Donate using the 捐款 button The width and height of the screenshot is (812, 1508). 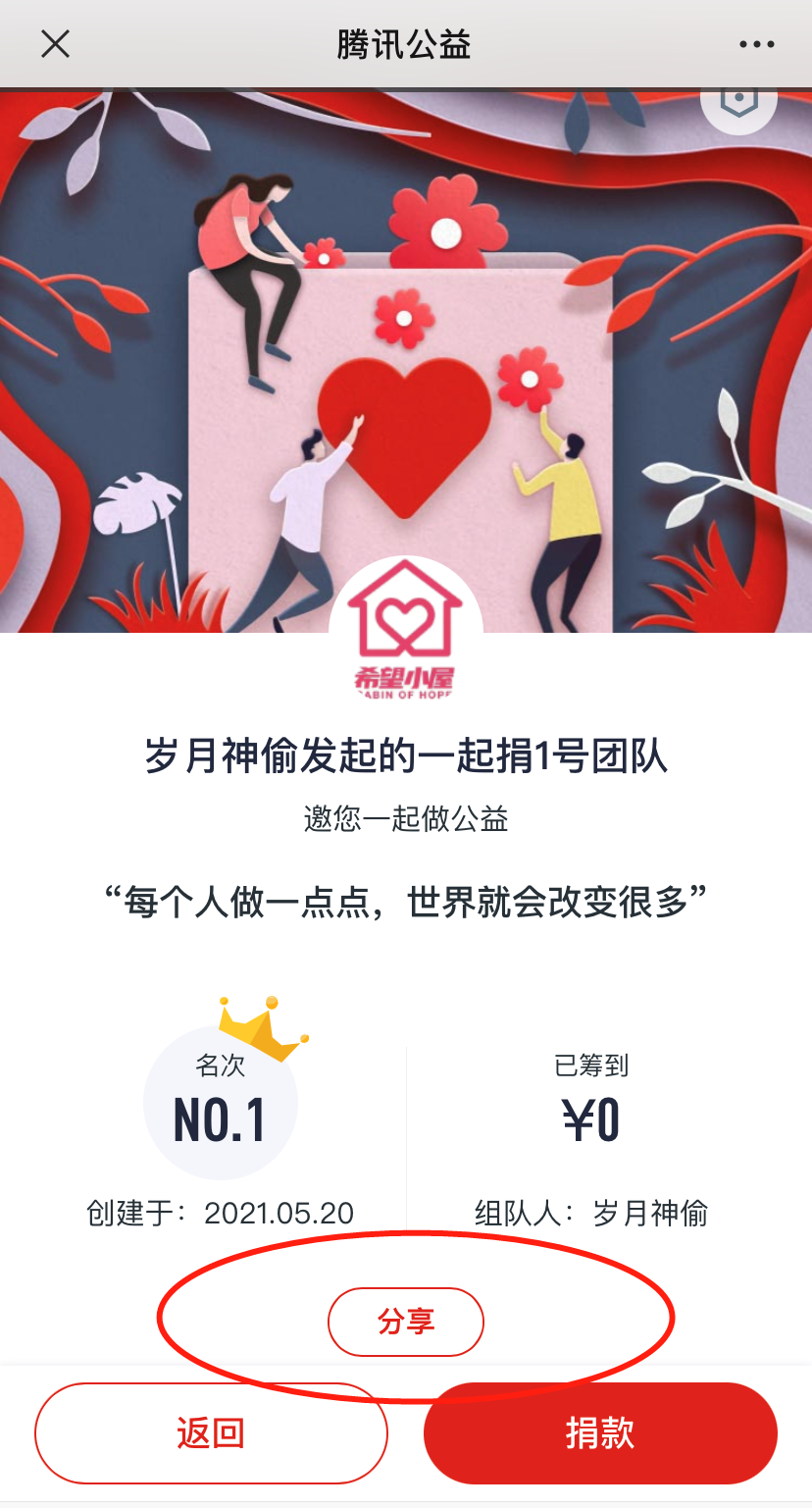coord(600,1433)
